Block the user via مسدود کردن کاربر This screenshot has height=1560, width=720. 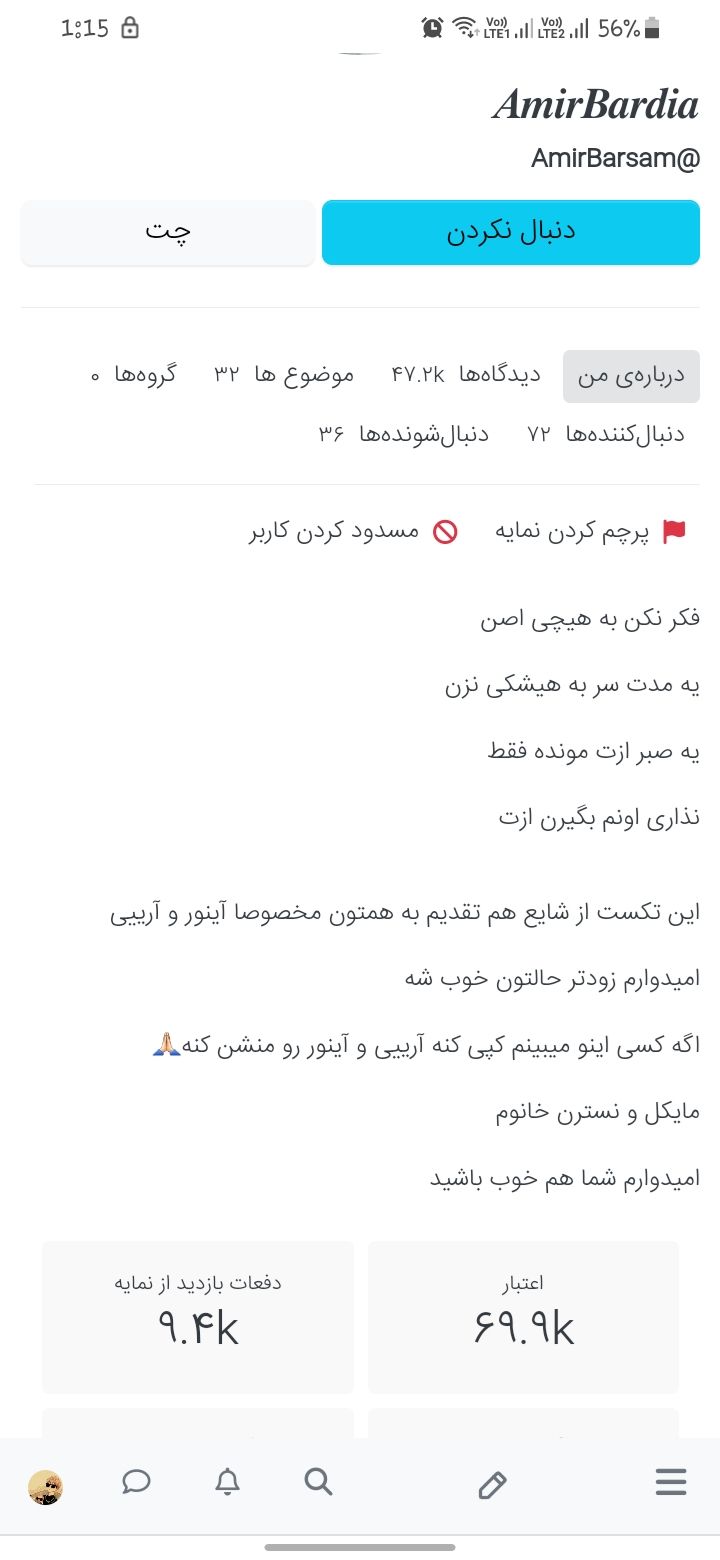353,532
